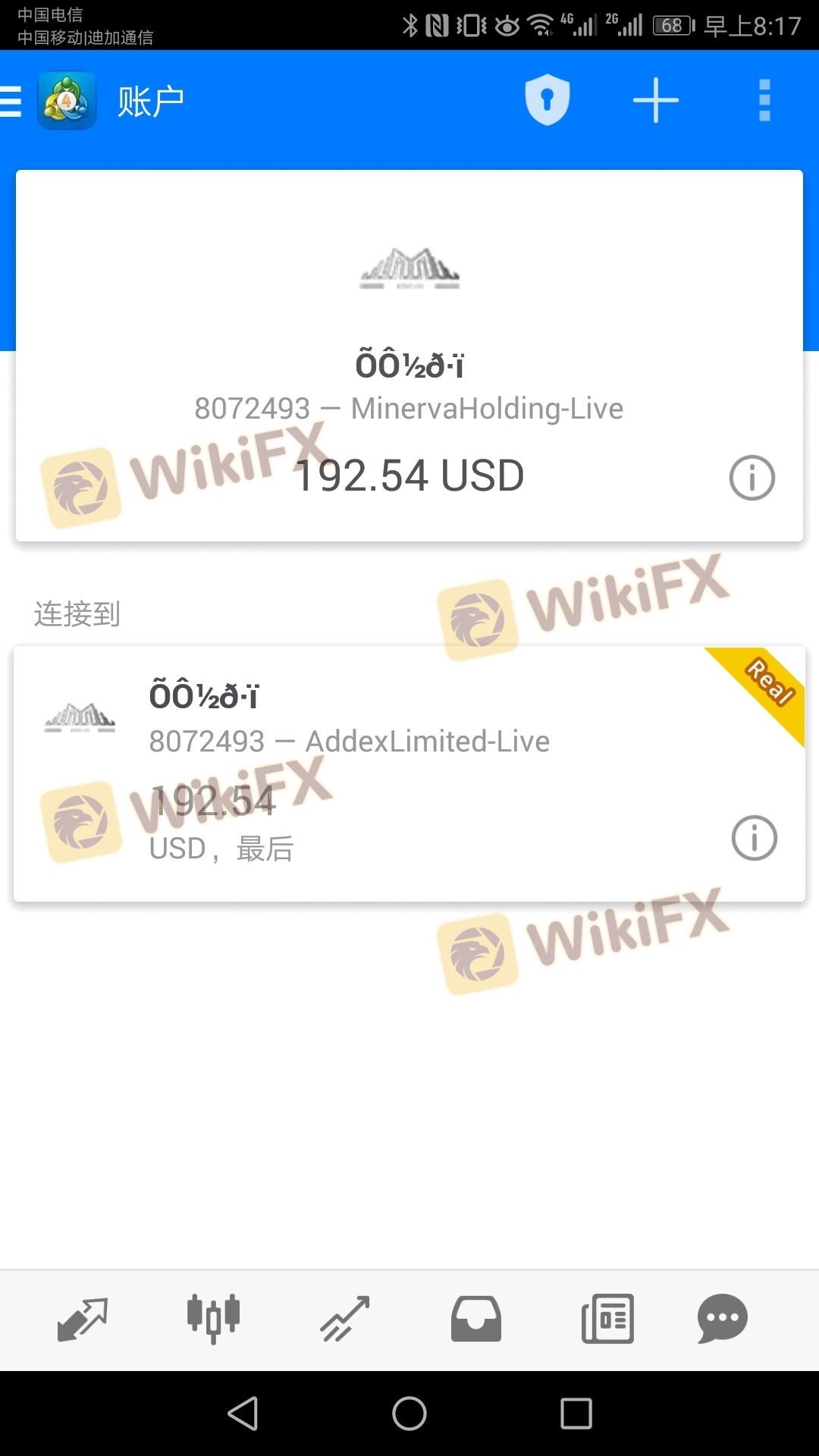
Task: Go back using system back button
Action: point(243,1414)
